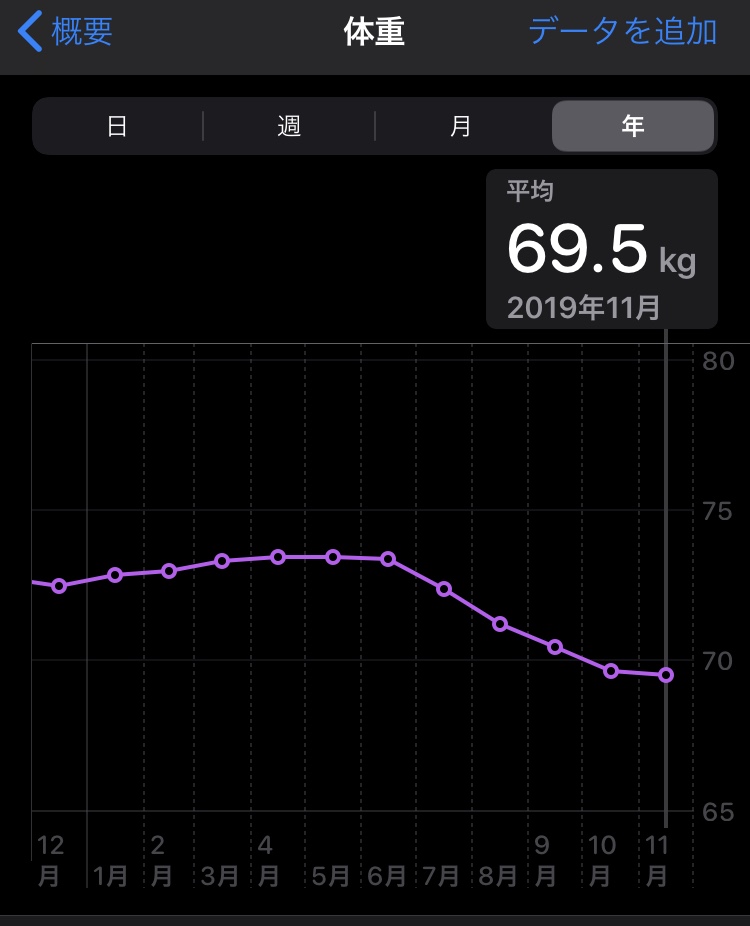Tap データを追加 to add weight data
750x926 pixels.
click(x=622, y=32)
